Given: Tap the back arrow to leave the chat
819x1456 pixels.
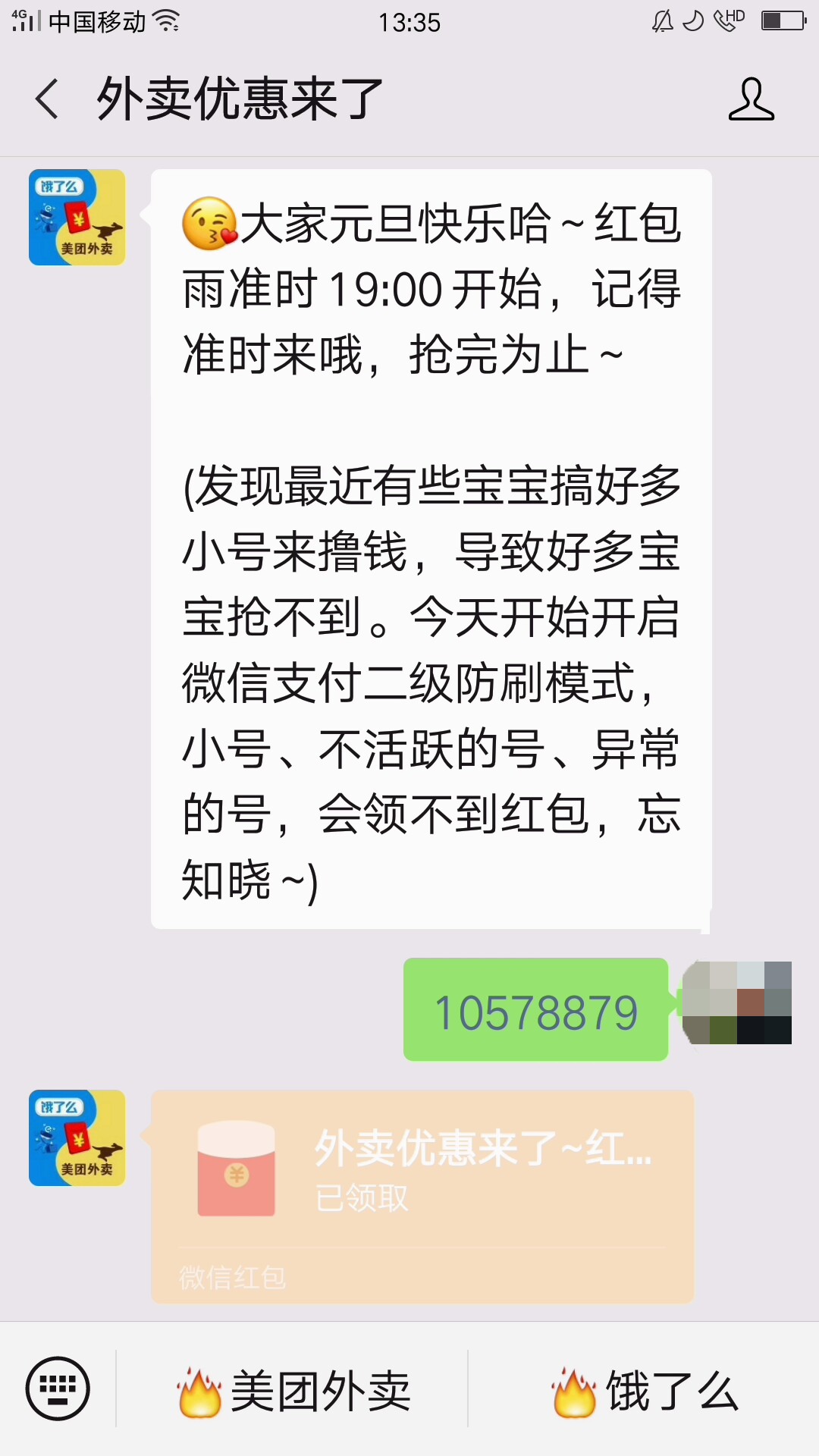Looking at the screenshot, I should pyautogui.click(x=45, y=99).
